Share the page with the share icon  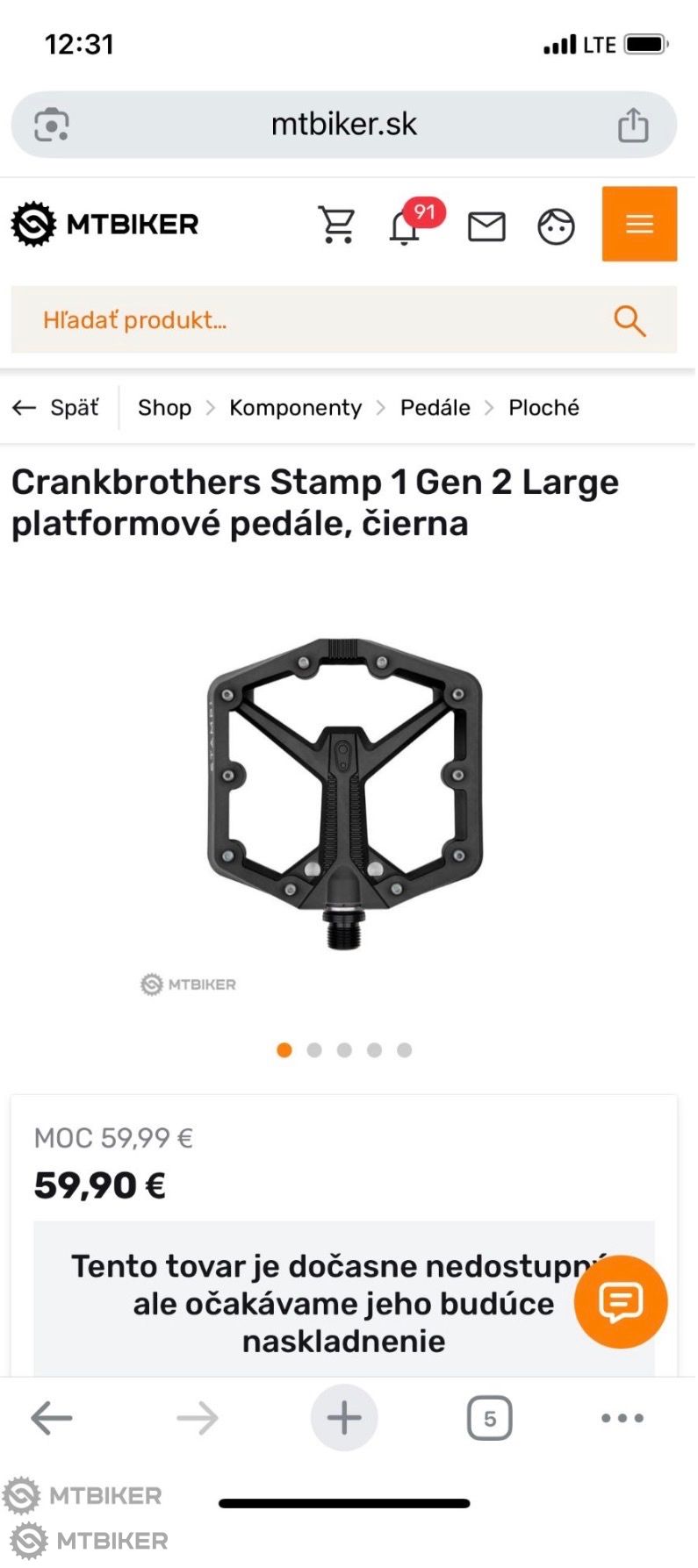point(632,125)
